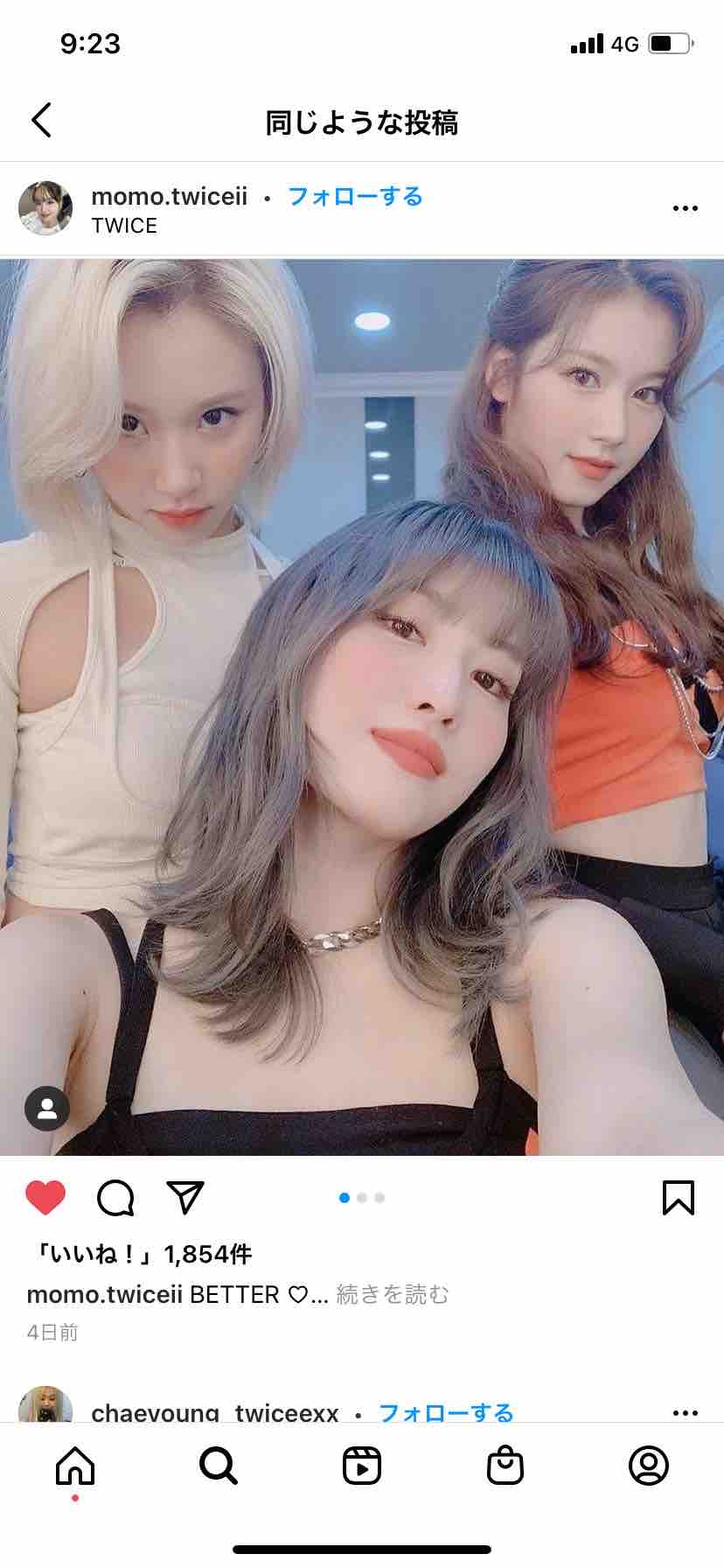View the 1,854 likes list

(x=140, y=1255)
